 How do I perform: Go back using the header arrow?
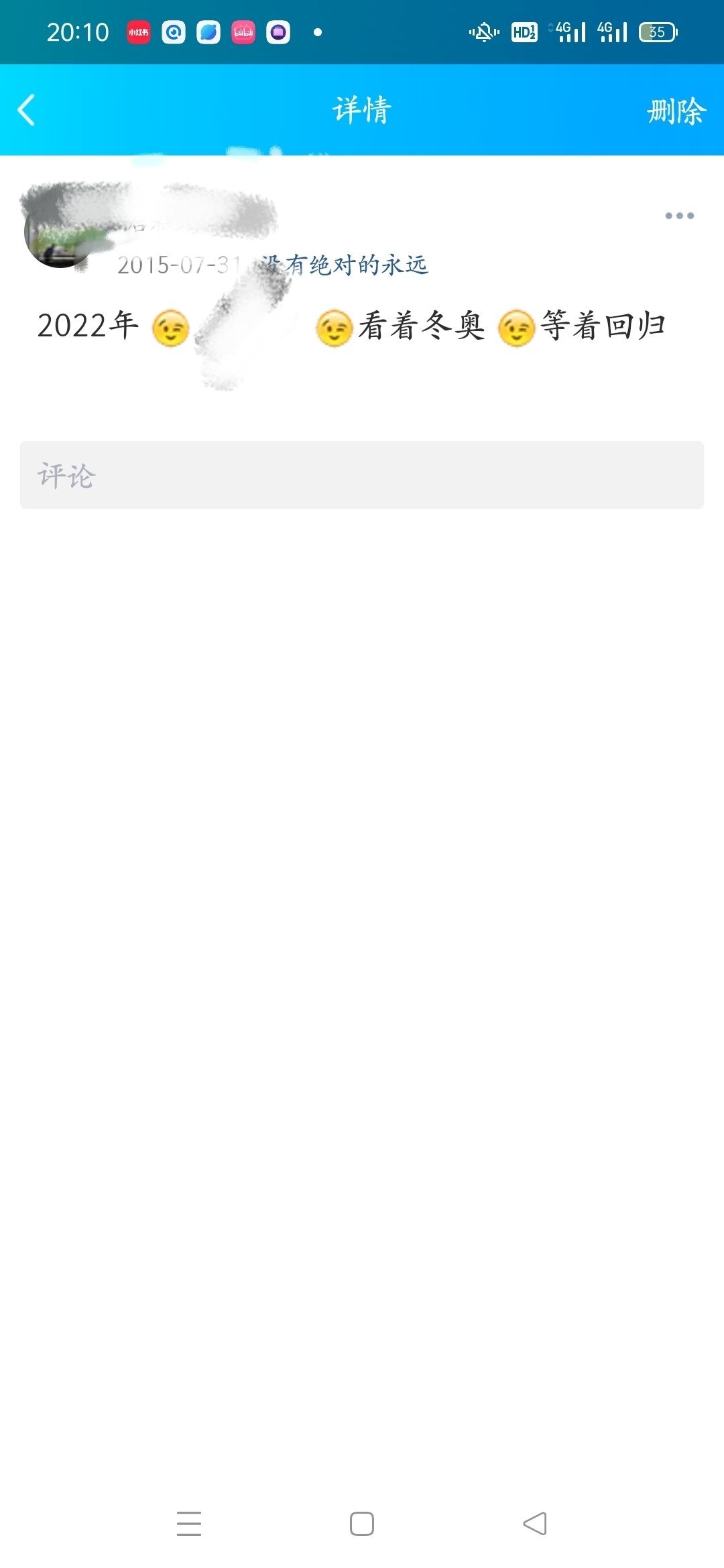click(x=27, y=111)
